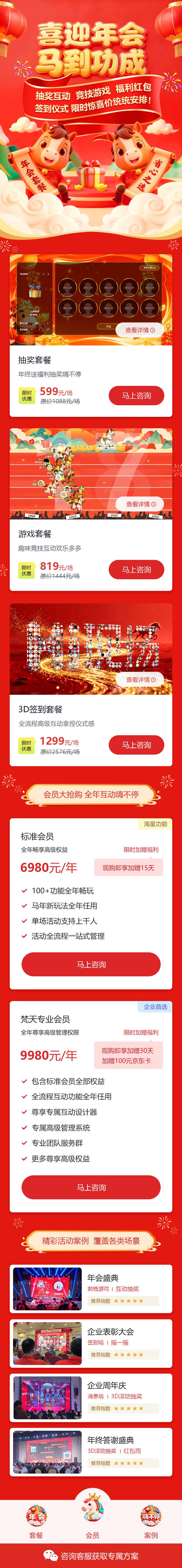Open the 企业表彰大会 case

pos(90,1343)
